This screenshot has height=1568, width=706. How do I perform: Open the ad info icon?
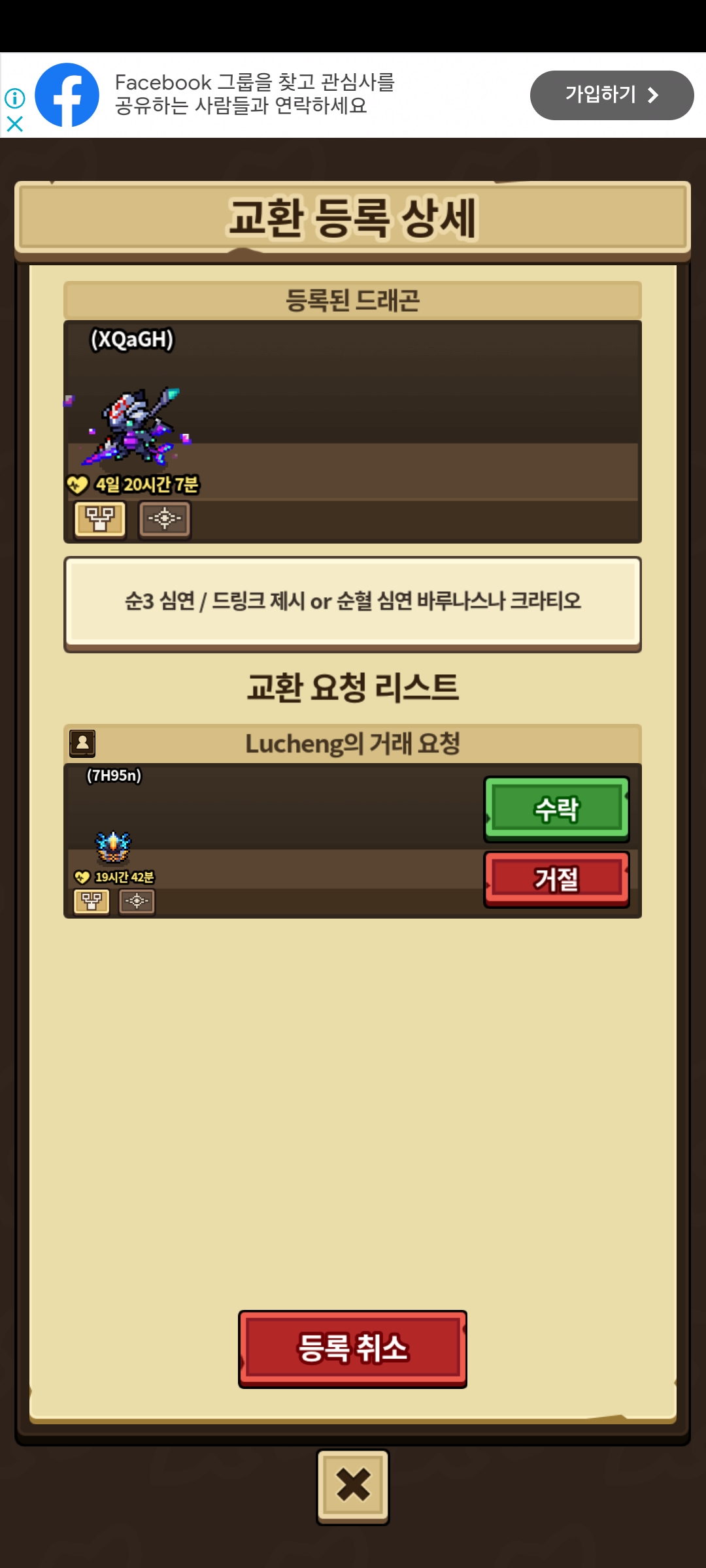pyautogui.click(x=14, y=98)
